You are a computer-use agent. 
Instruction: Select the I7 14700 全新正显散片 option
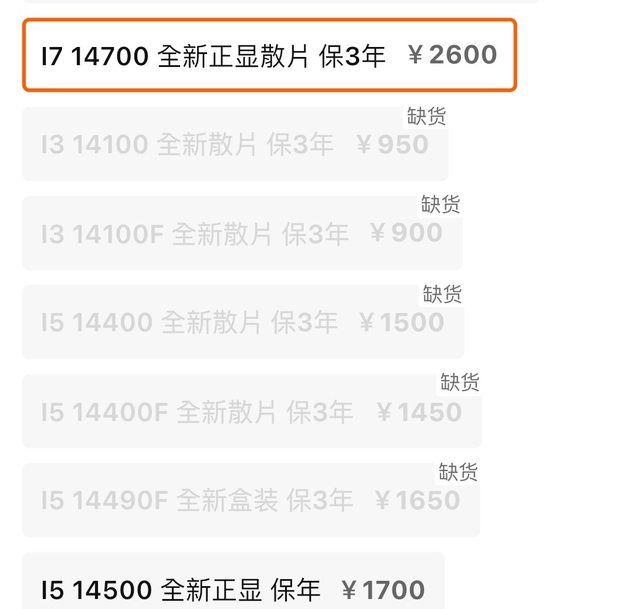click(268, 55)
